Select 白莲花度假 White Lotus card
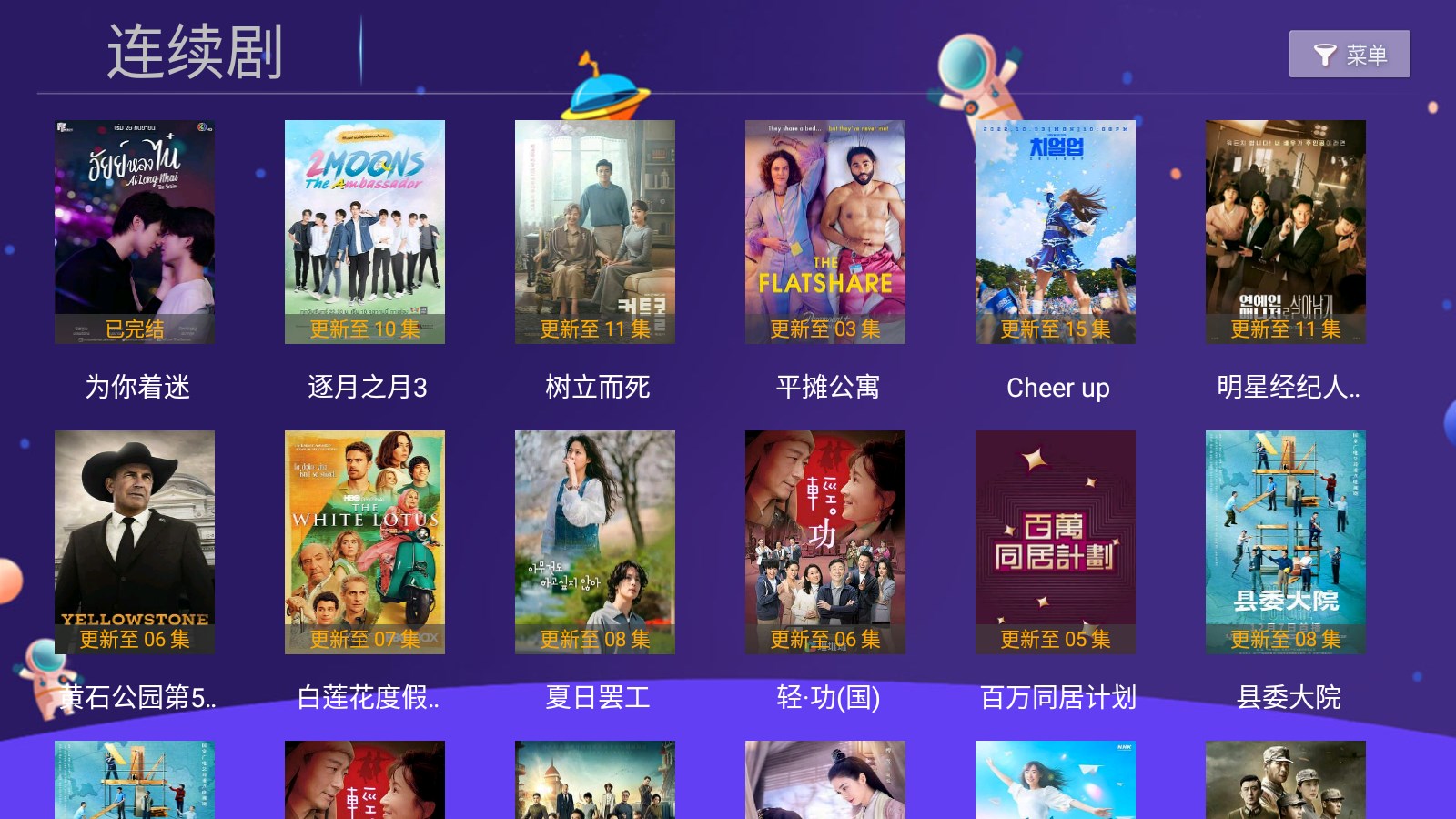1456x819 pixels. [365, 542]
